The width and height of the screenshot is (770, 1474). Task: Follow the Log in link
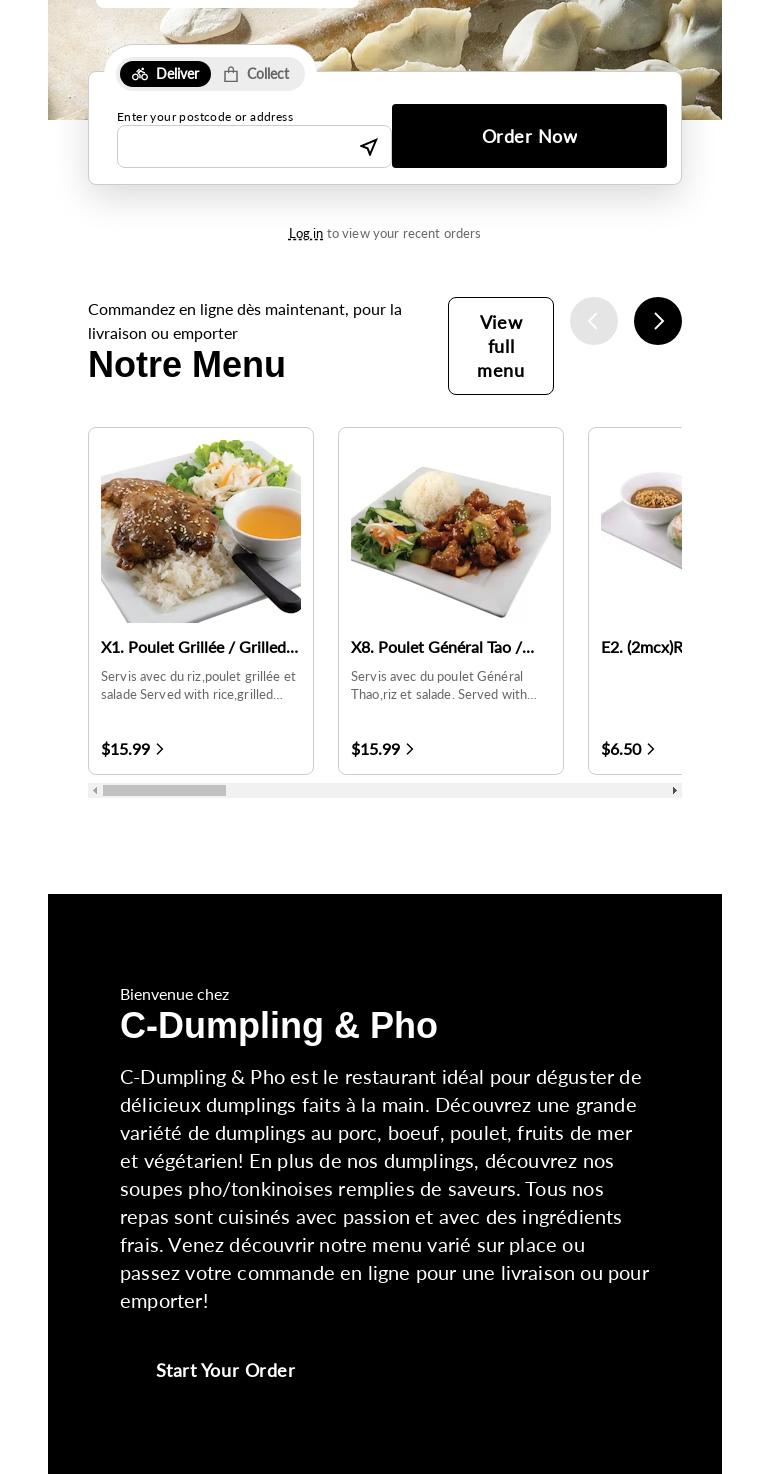[305, 234]
